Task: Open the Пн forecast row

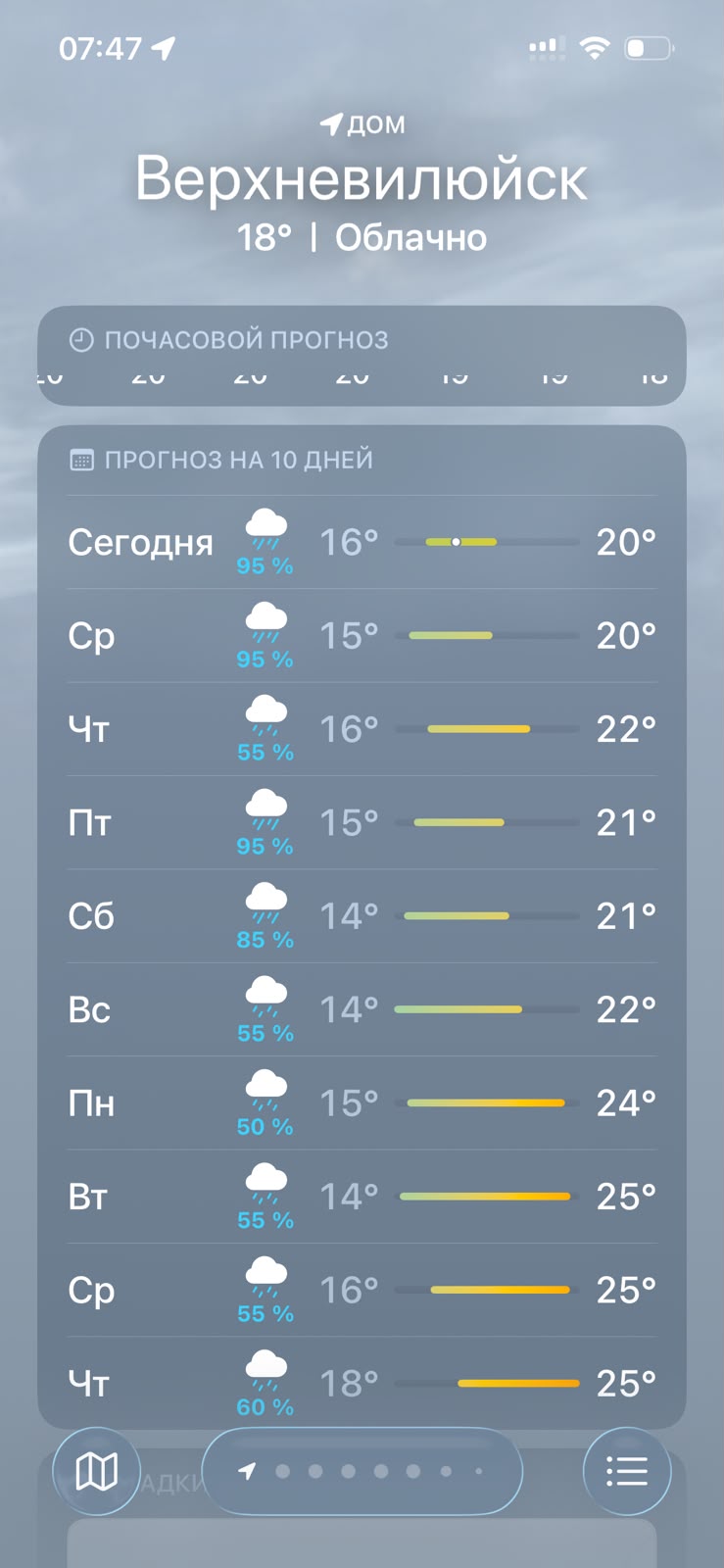Action: [x=362, y=1103]
